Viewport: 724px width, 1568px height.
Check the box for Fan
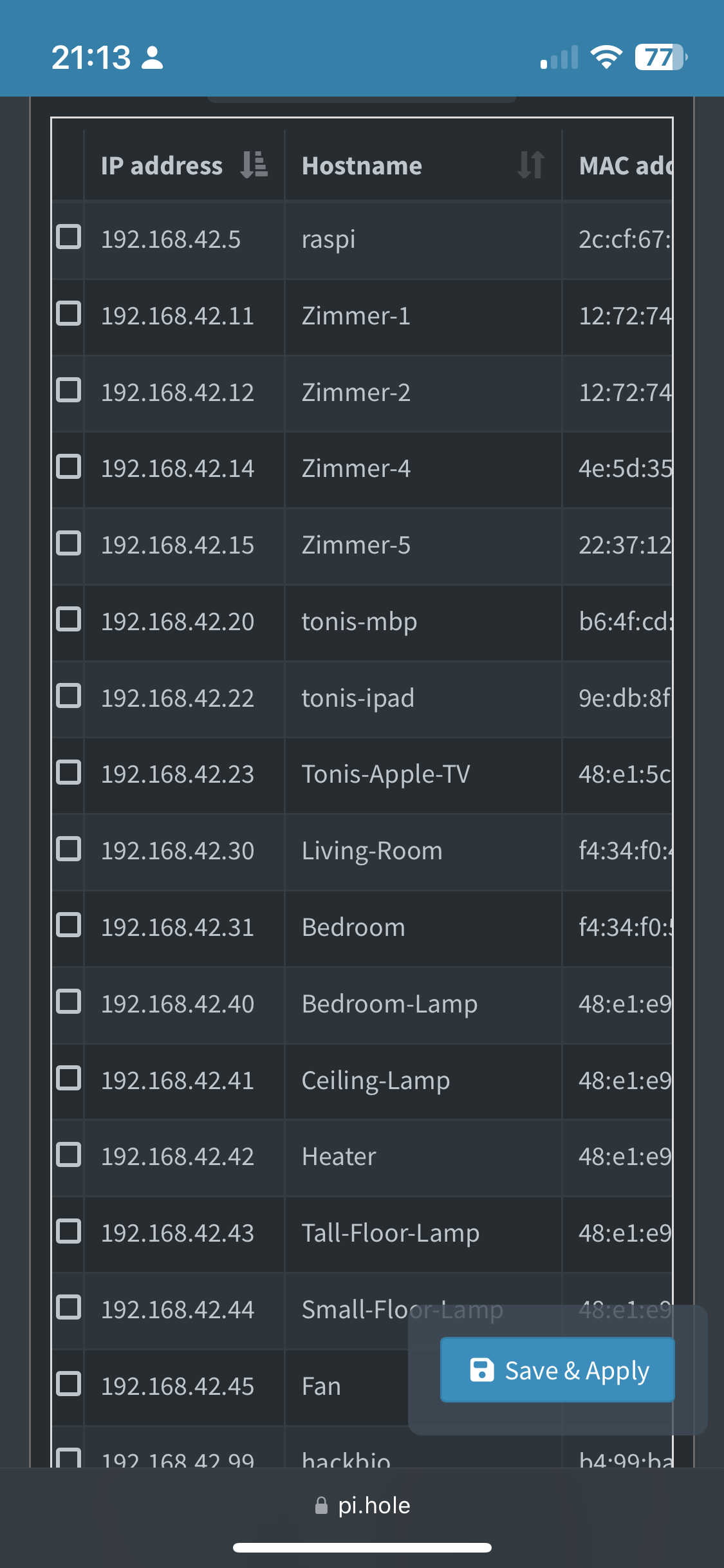(x=68, y=1384)
